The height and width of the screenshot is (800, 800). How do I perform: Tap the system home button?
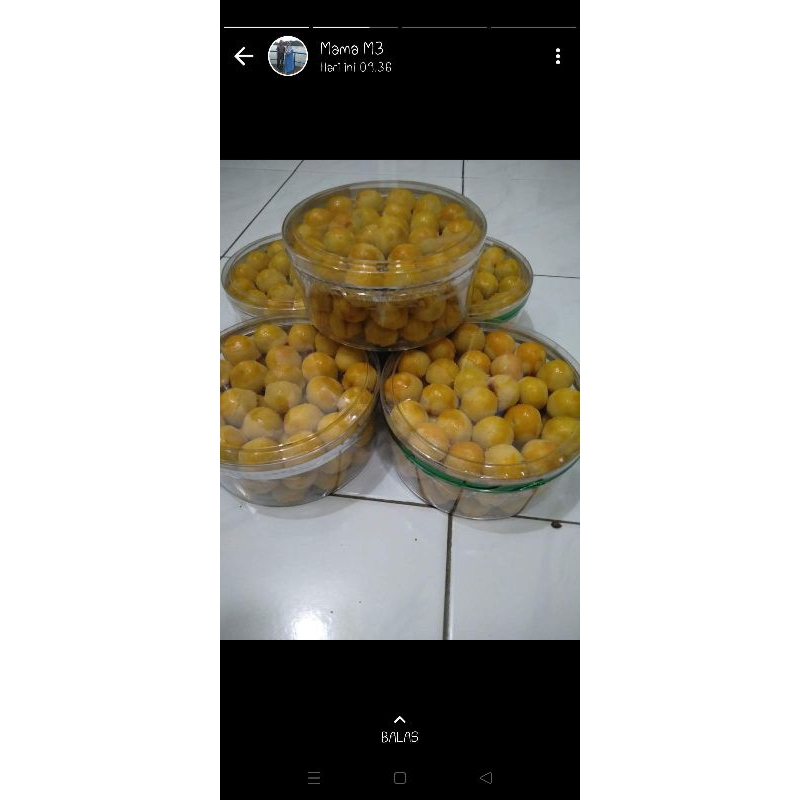pyautogui.click(x=400, y=778)
